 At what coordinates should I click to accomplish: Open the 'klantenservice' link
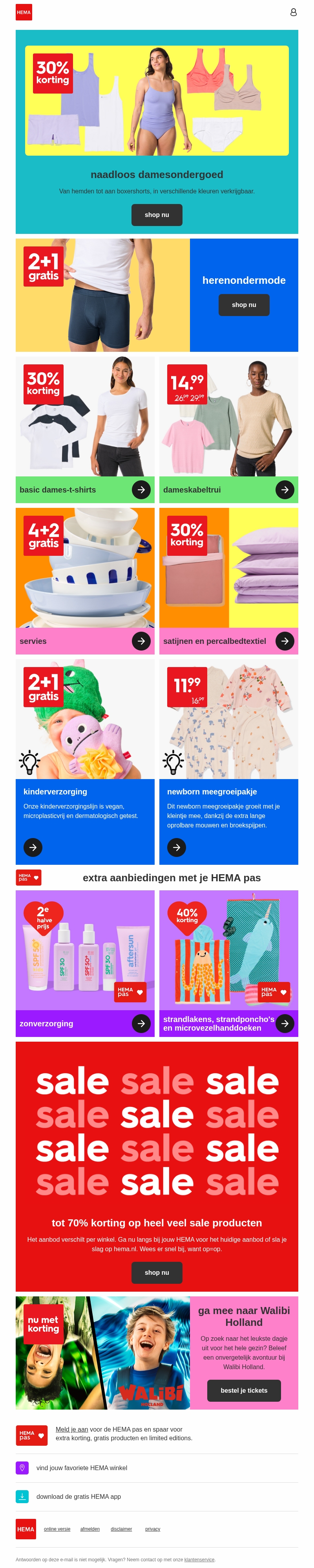tap(199, 1559)
